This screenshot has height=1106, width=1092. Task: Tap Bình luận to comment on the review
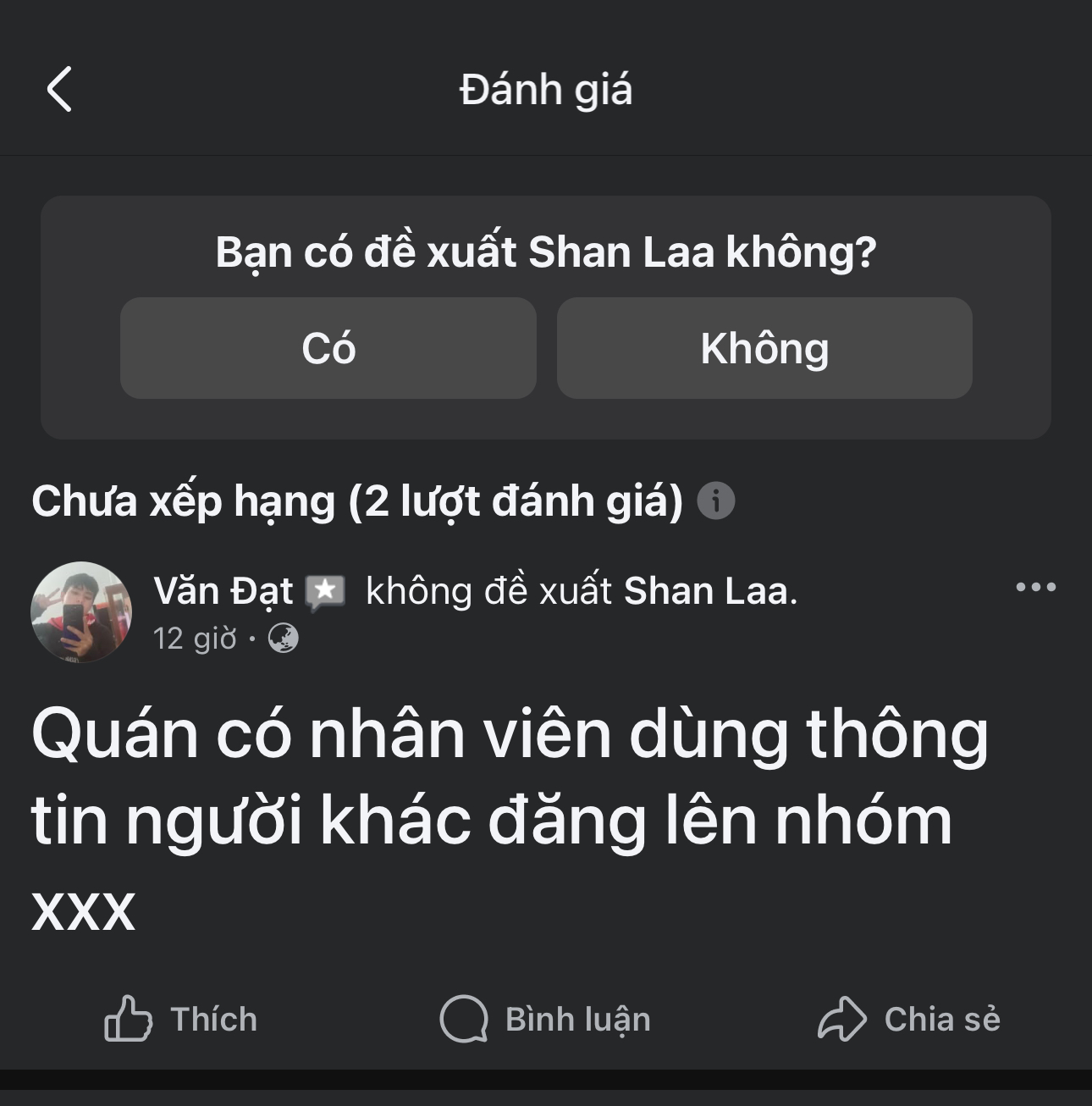pyautogui.click(x=546, y=1019)
